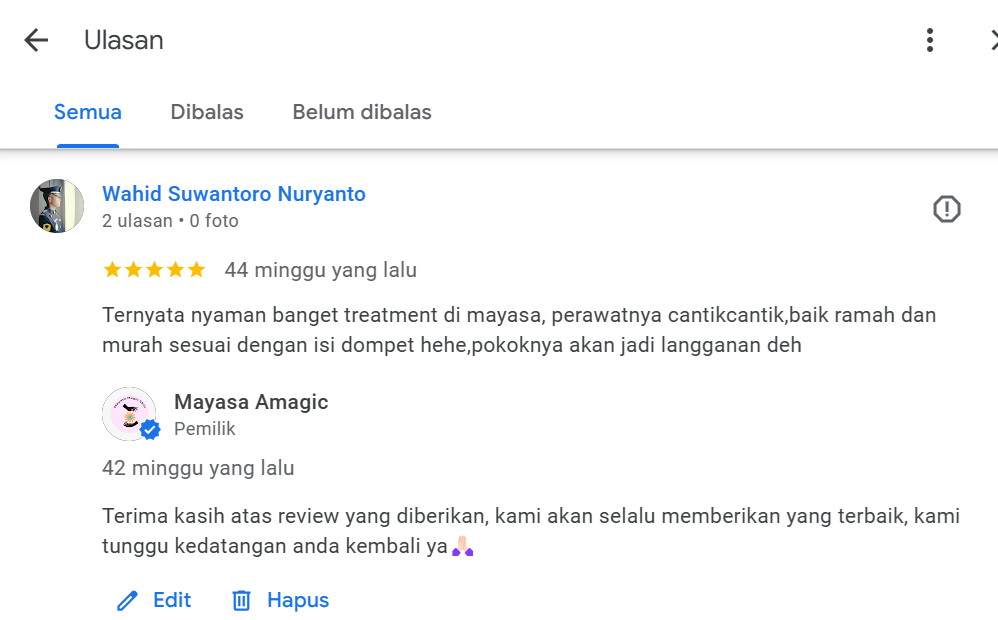Edit the owner's reply

coord(154,600)
